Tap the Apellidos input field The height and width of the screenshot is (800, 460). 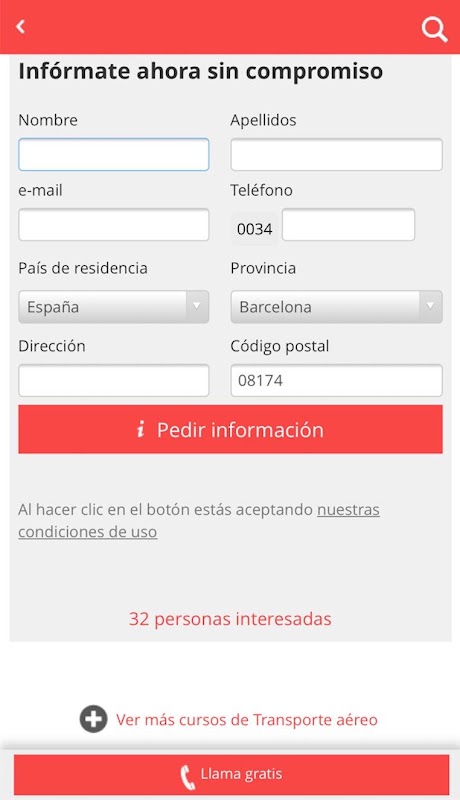pos(336,154)
